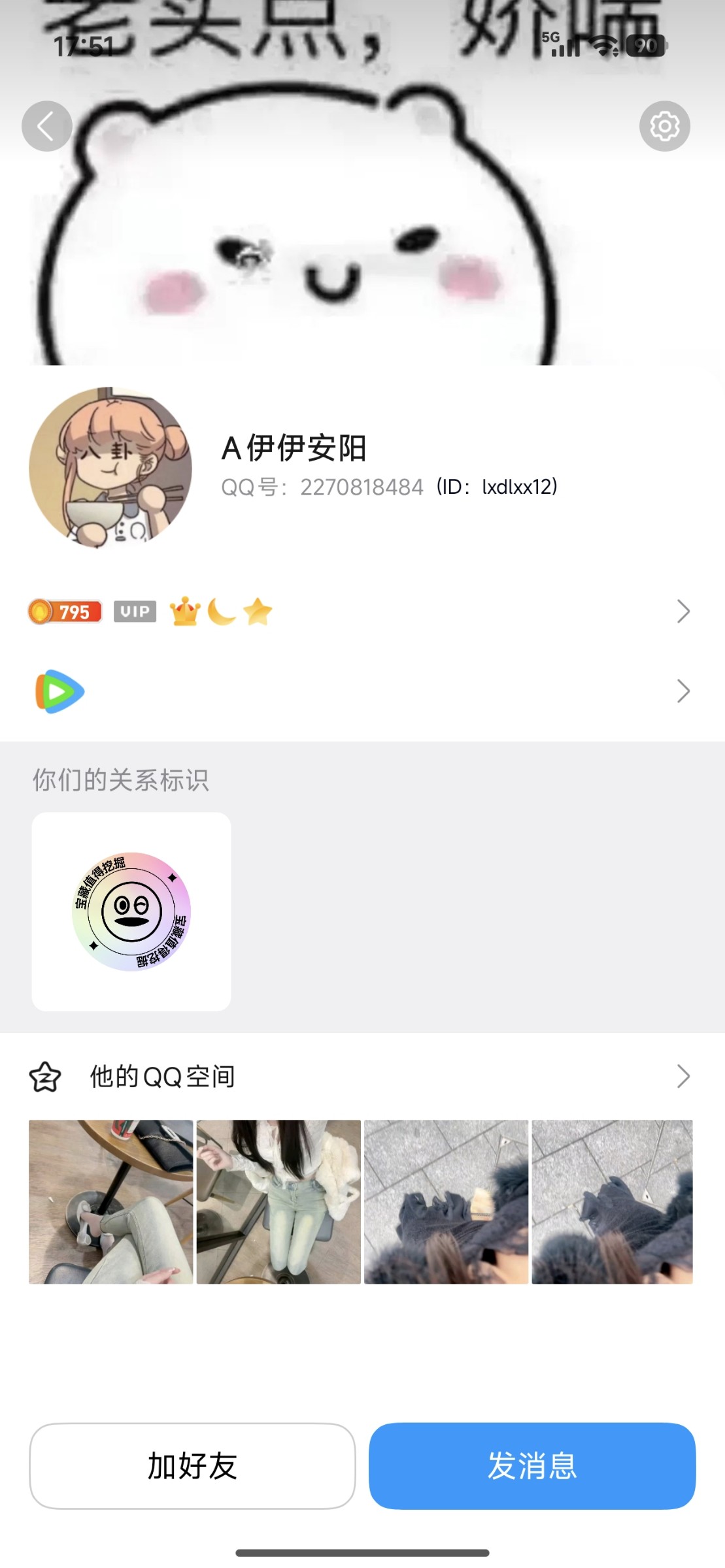The width and height of the screenshot is (725, 1568).
Task: Open the QQ空间 photo of legs under round table
Action: coord(111,1202)
